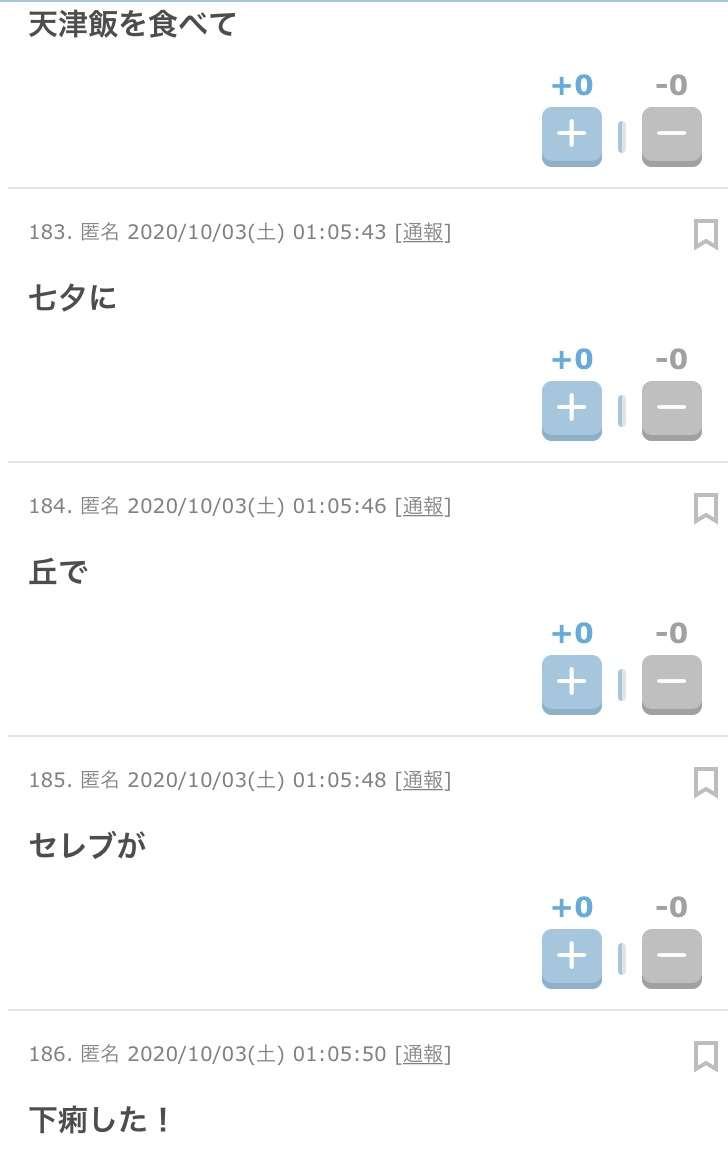Bookmark comment 185

[705, 783]
